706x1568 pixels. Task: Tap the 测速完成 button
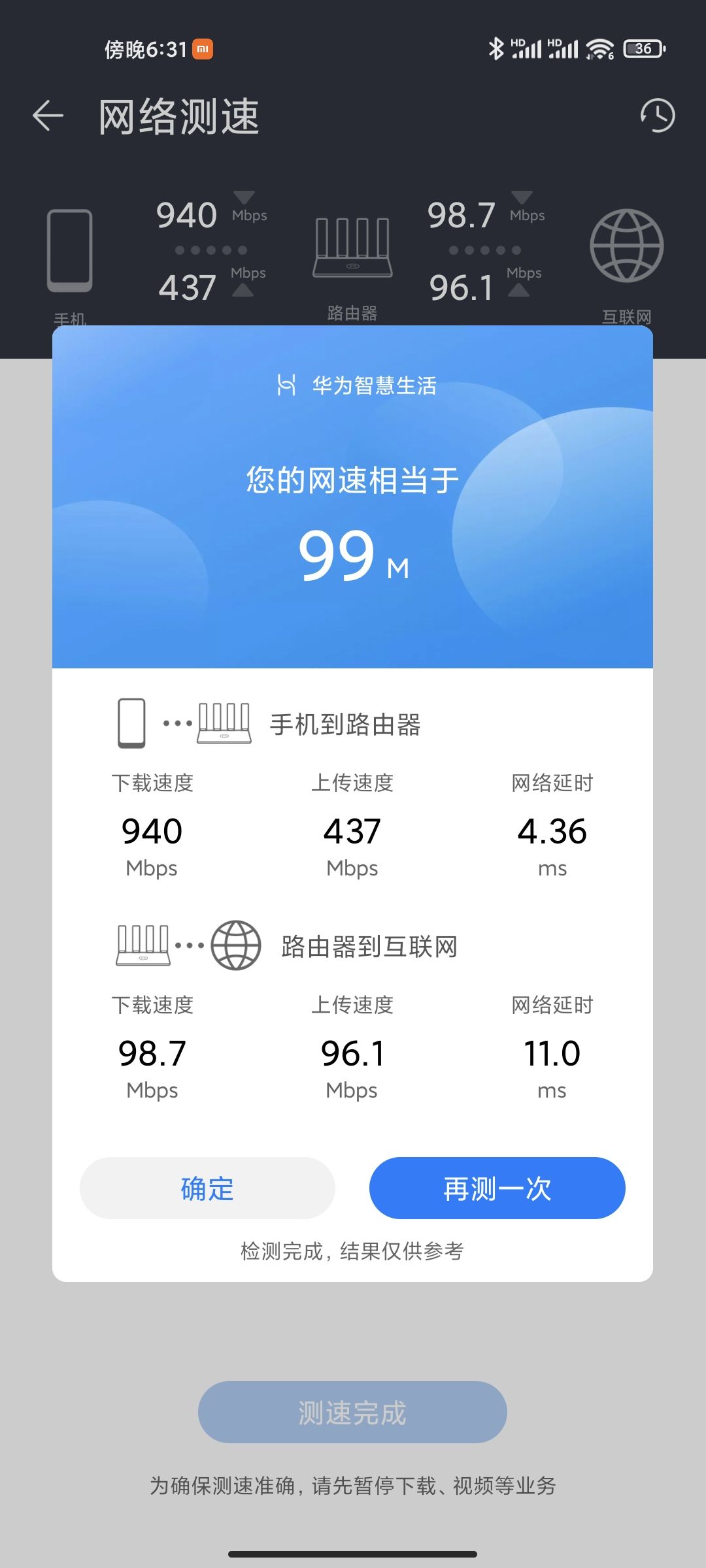tap(352, 1412)
